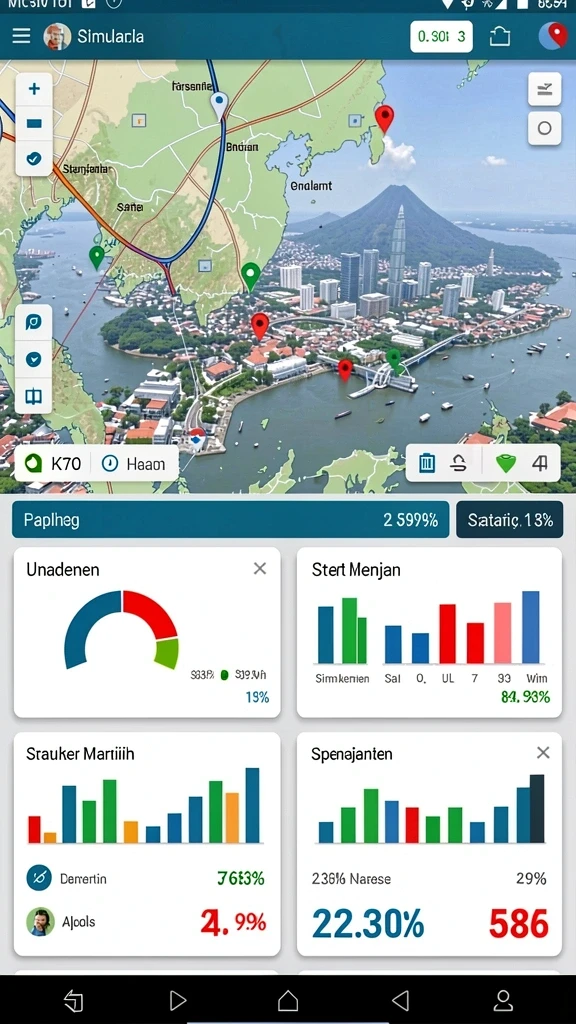Open the Stert Menjan chart card
This screenshot has width=576, height=1024.
click(x=430, y=632)
